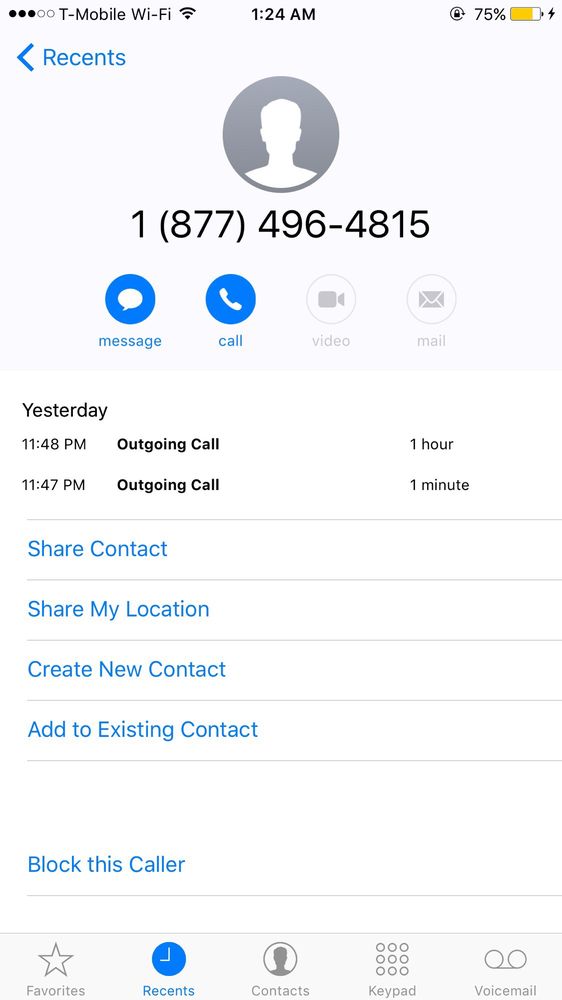Select Share Contact
The width and height of the screenshot is (562, 1000).
(294, 549)
